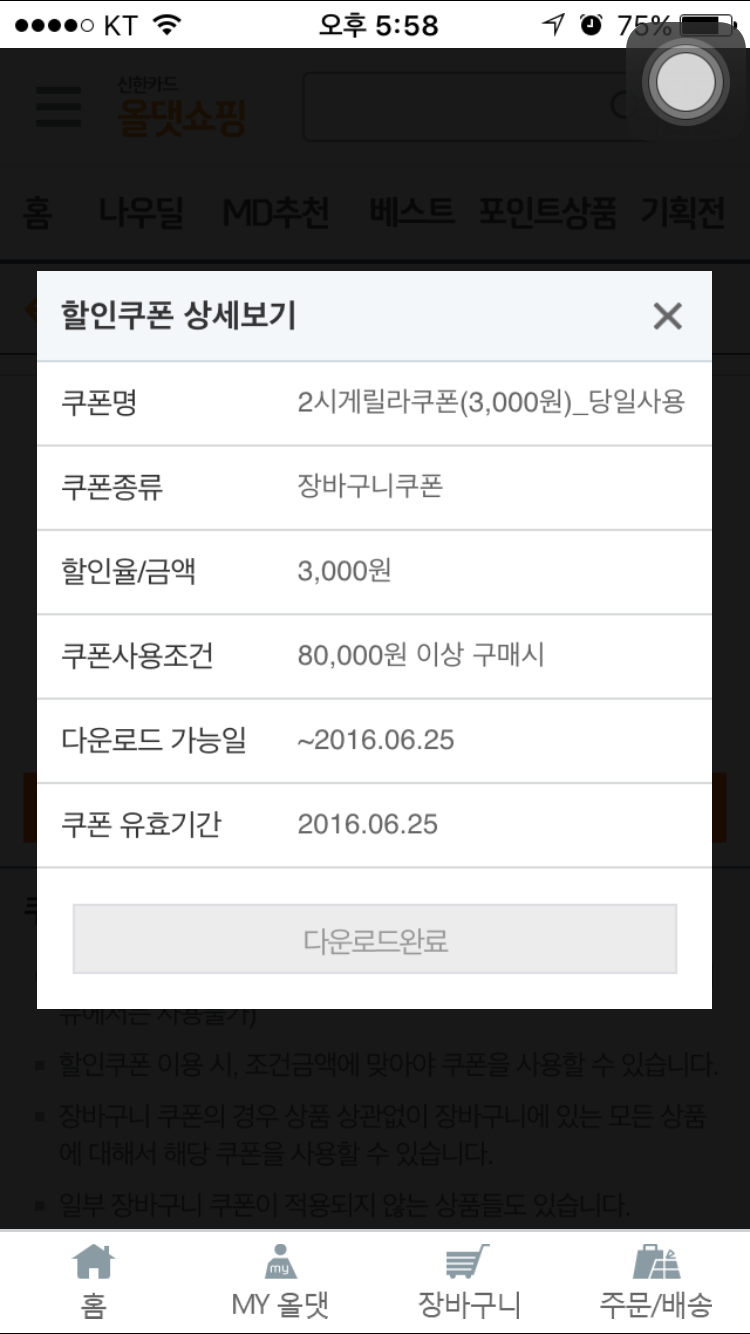Open the 주문/배송 tab

656,1281
